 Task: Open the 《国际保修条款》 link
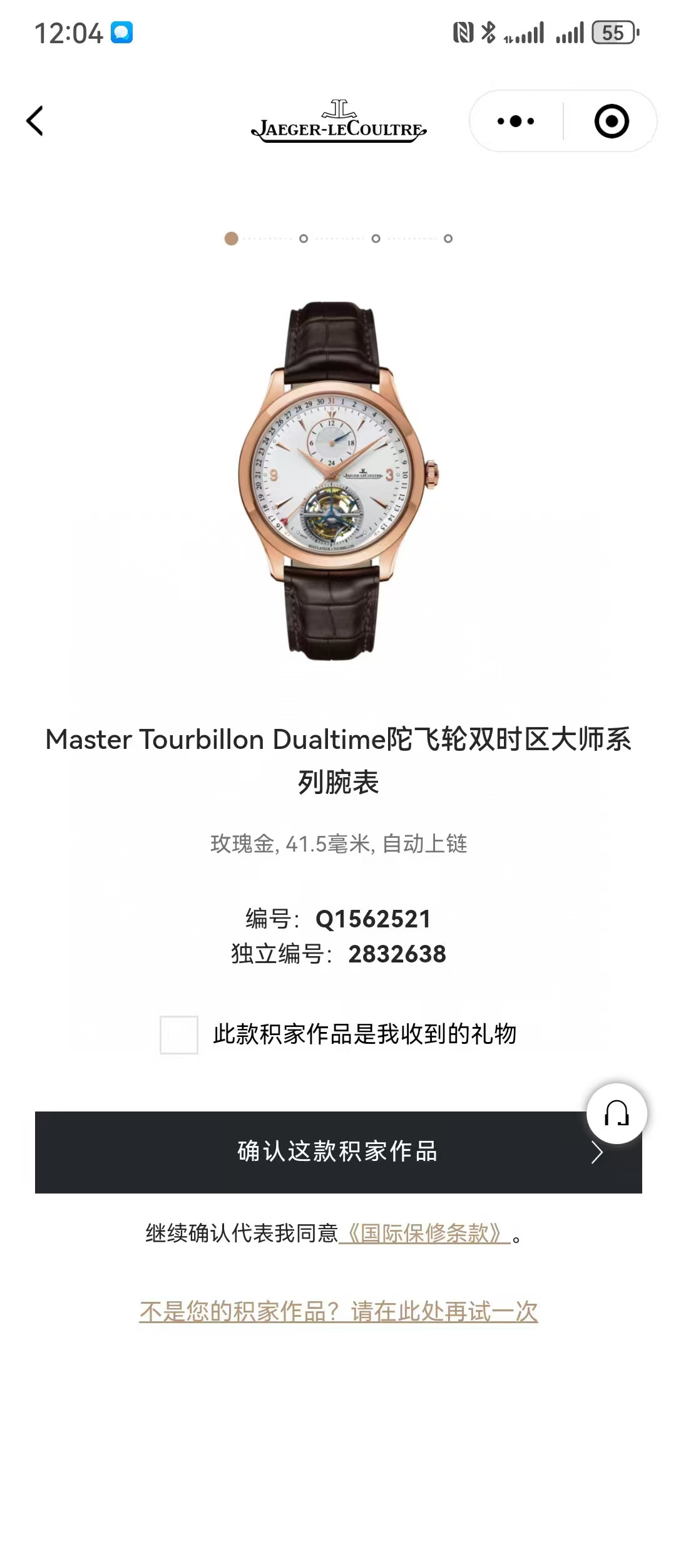point(424,1234)
